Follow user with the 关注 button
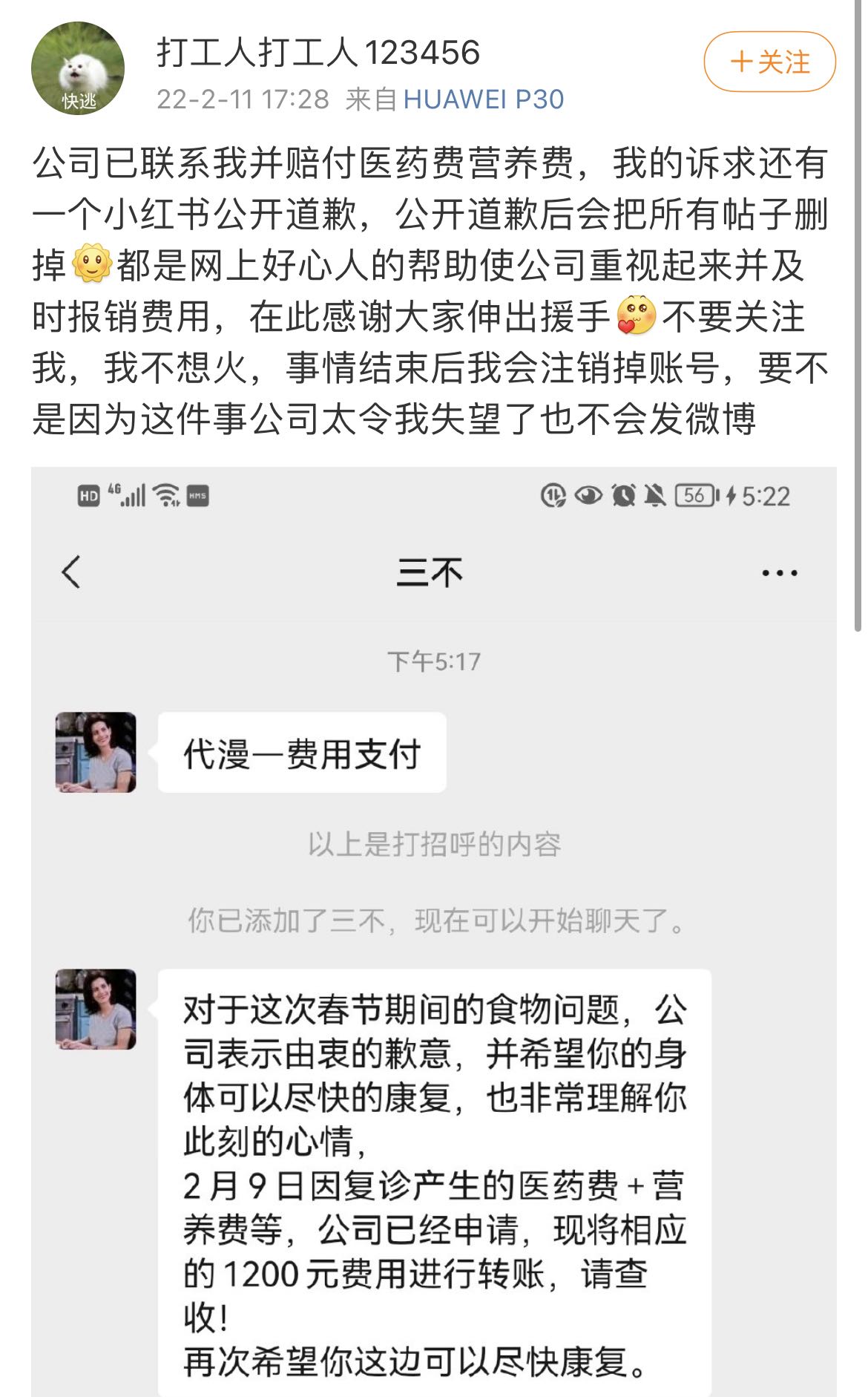The height and width of the screenshot is (1397, 868). (x=769, y=62)
